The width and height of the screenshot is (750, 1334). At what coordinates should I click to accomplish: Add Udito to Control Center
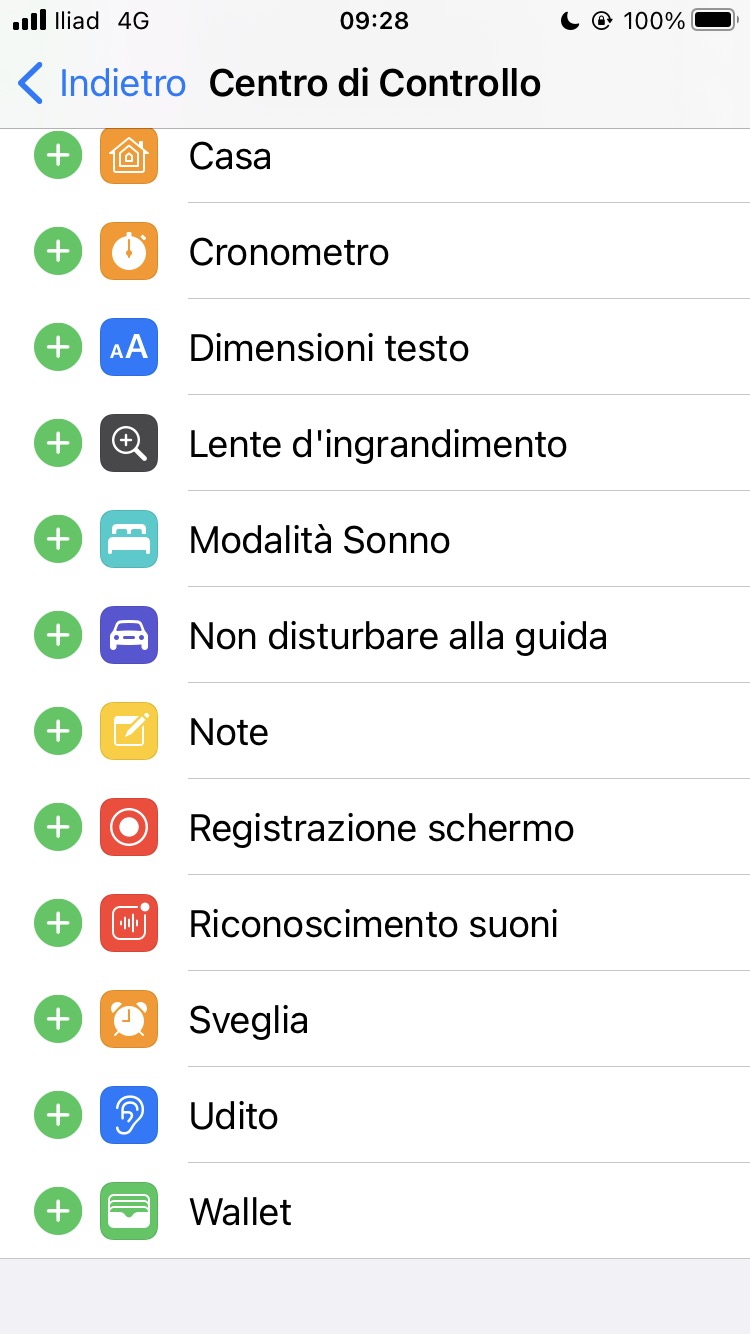[58, 1115]
